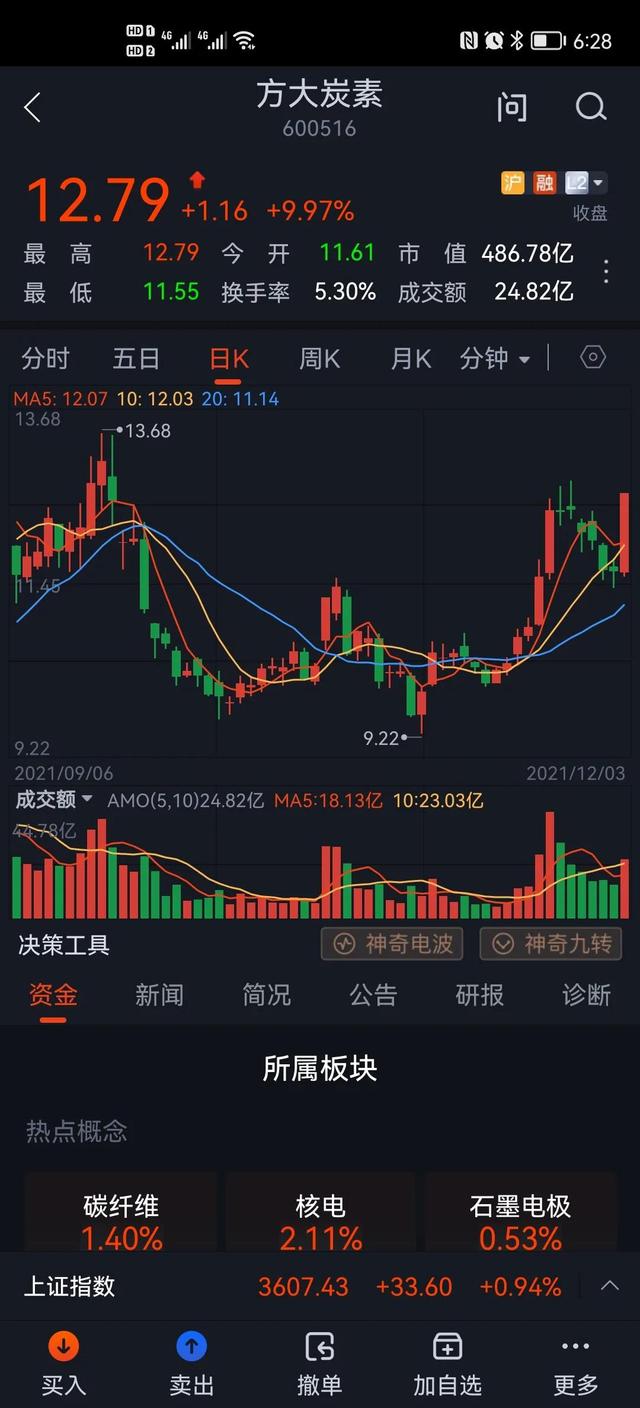Viewport: 640px width, 1408px height.
Task: Go back using the top-left arrow
Action: (32, 107)
